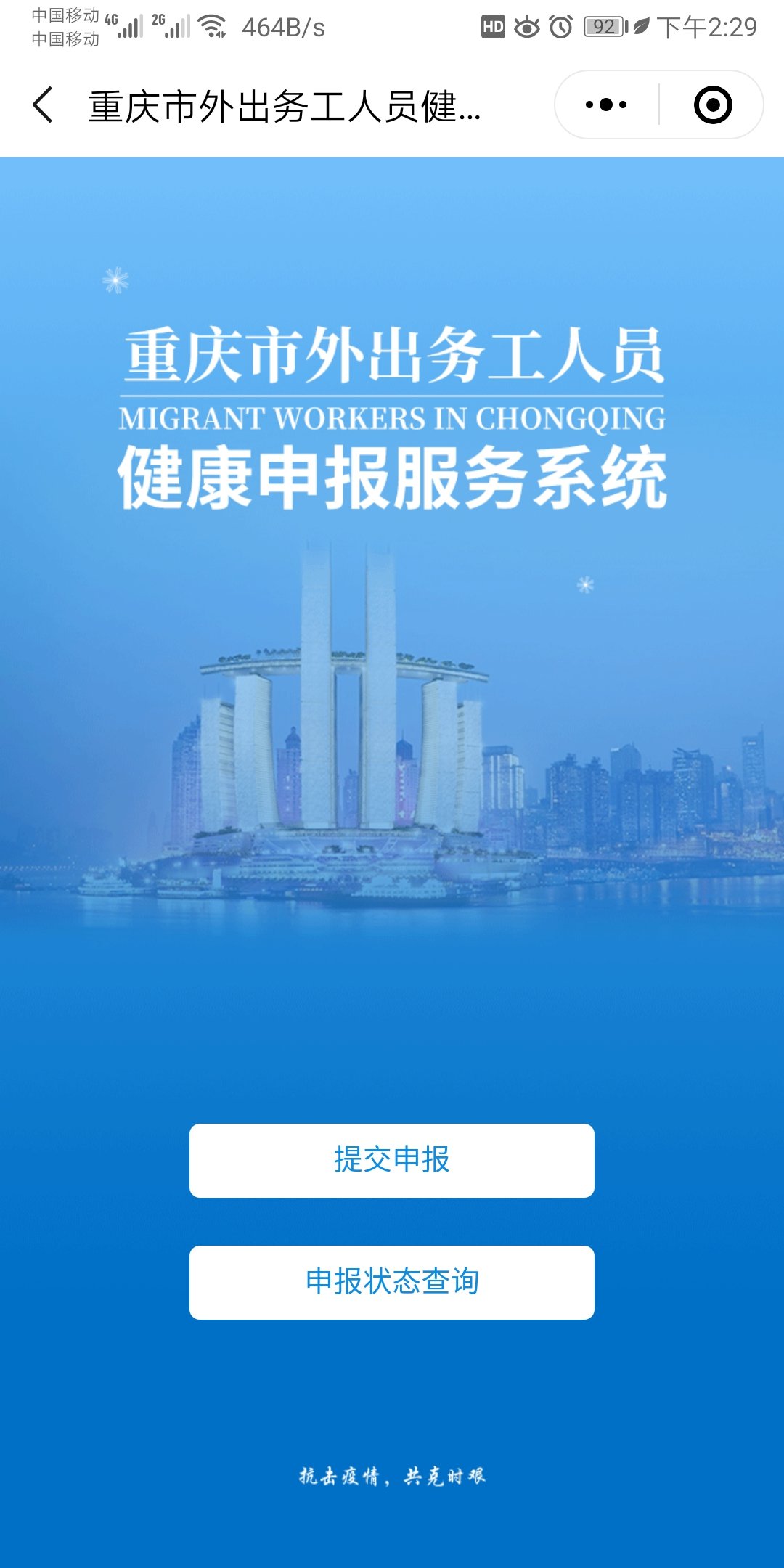Tap the 提交申报 button

click(x=392, y=1160)
